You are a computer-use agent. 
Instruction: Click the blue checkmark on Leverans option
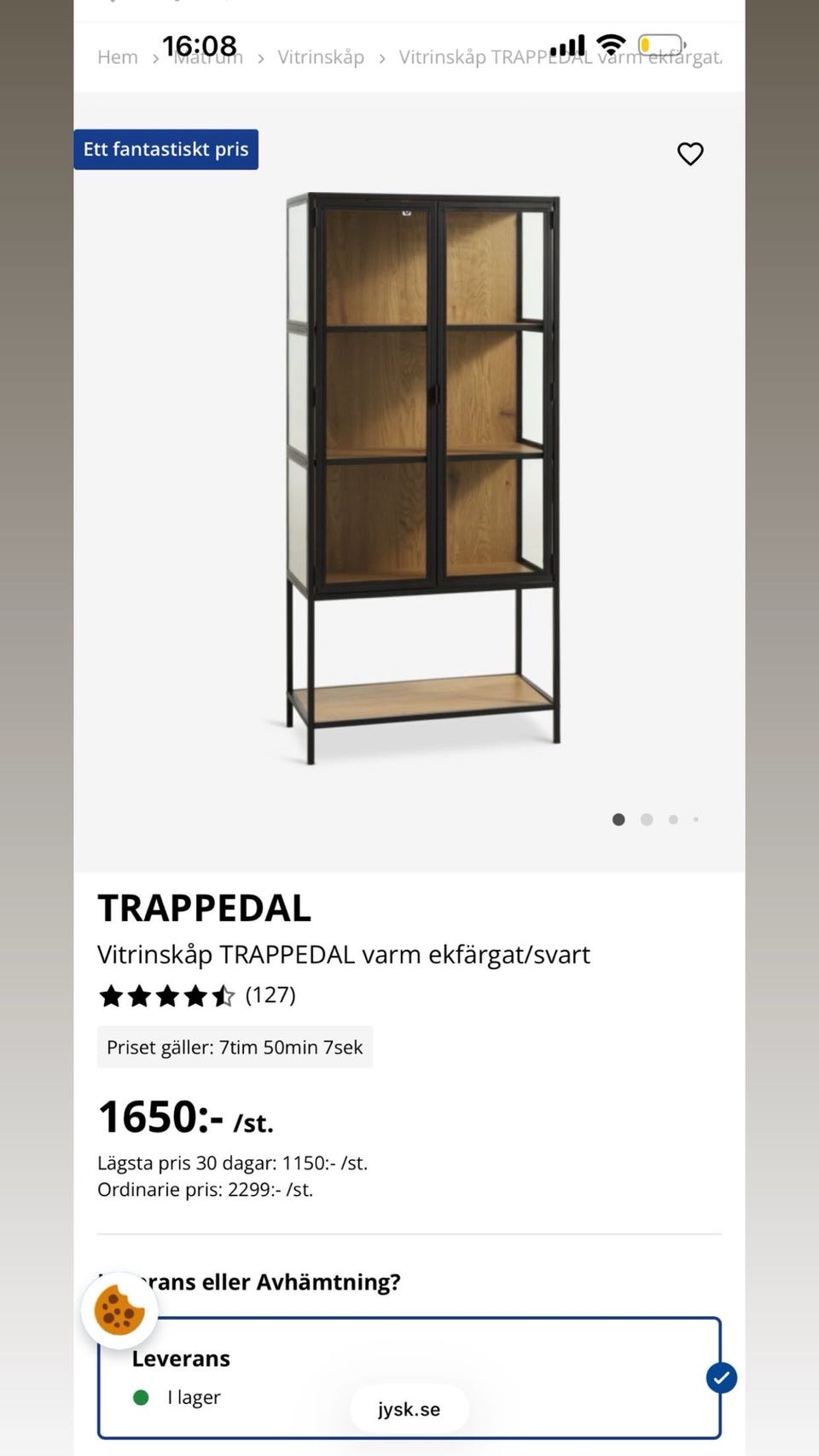(721, 1378)
